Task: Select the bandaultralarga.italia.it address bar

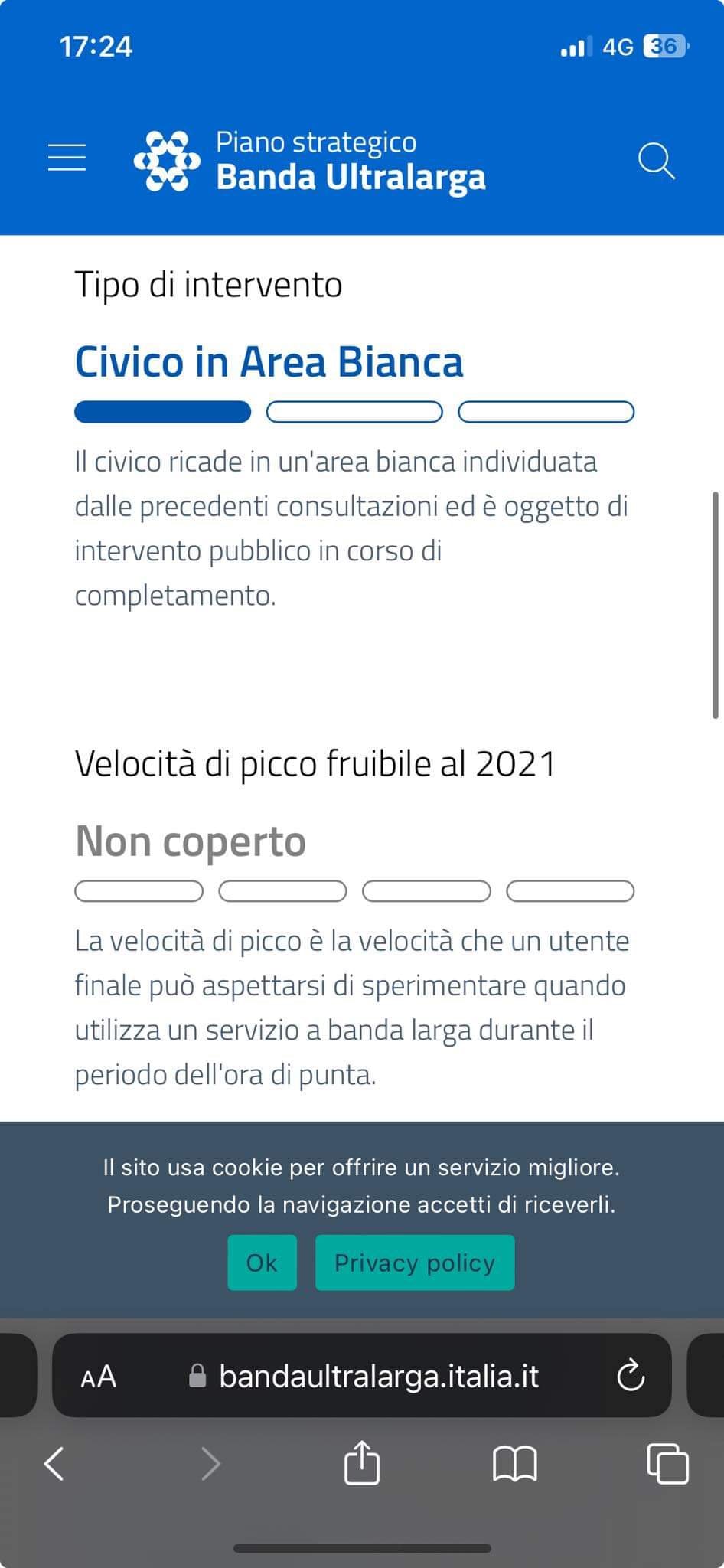Action: (x=379, y=1377)
